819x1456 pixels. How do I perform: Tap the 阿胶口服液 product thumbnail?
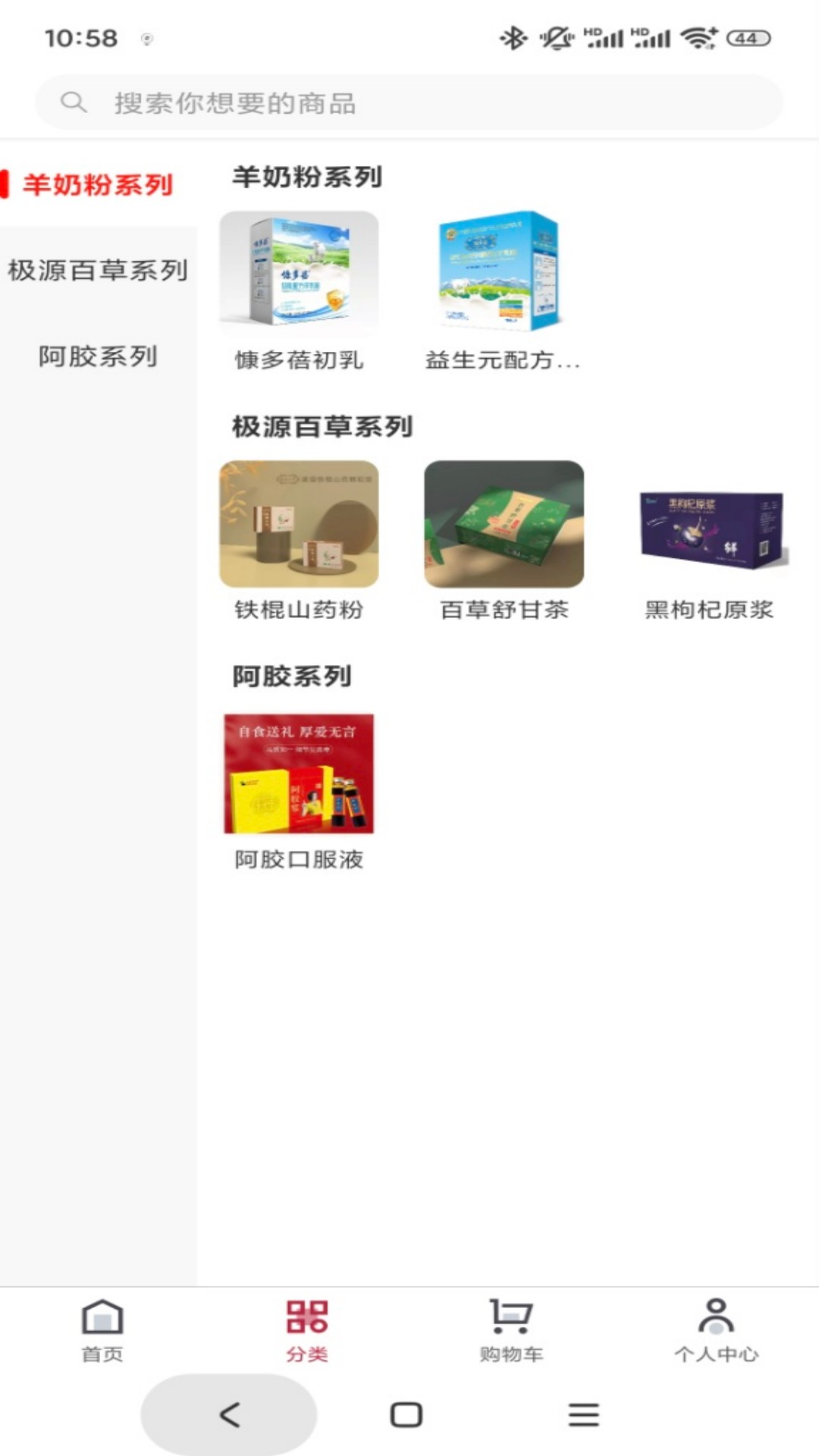pos(301,773)
